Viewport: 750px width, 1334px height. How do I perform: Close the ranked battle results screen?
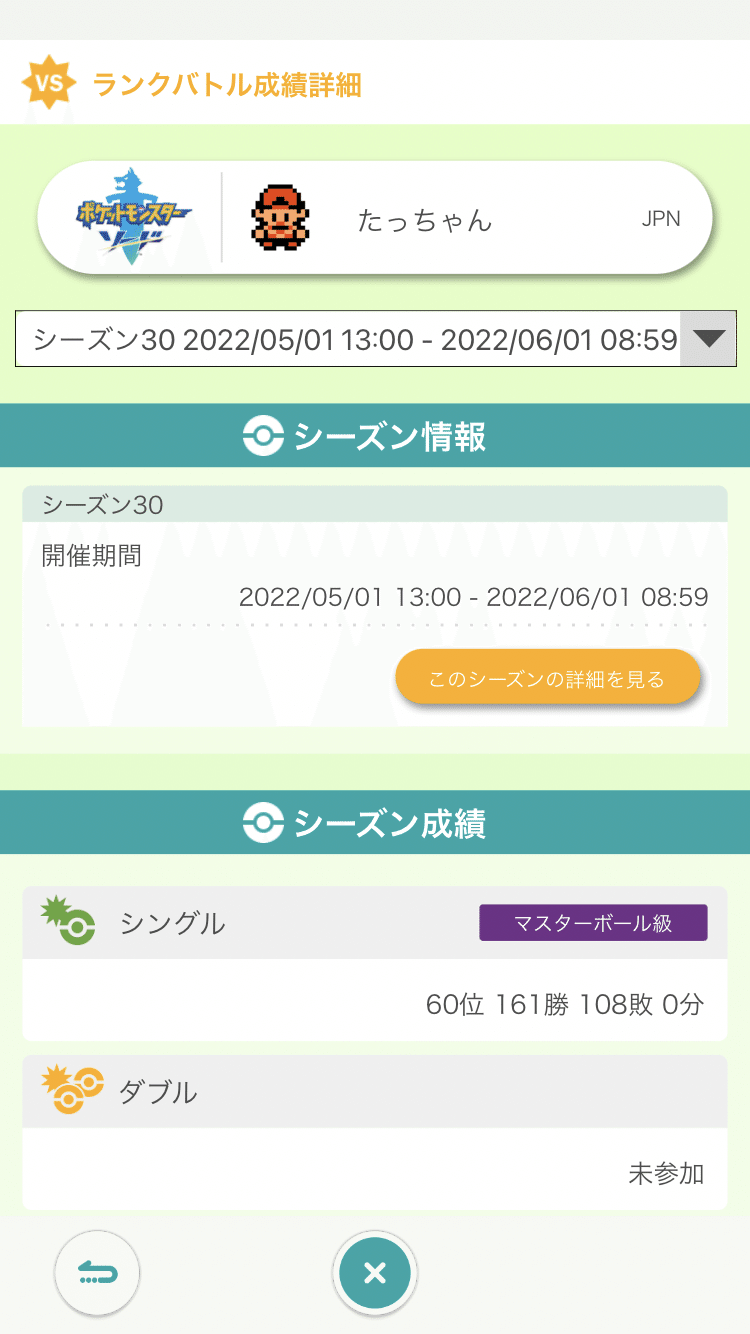click(375, 1273)
